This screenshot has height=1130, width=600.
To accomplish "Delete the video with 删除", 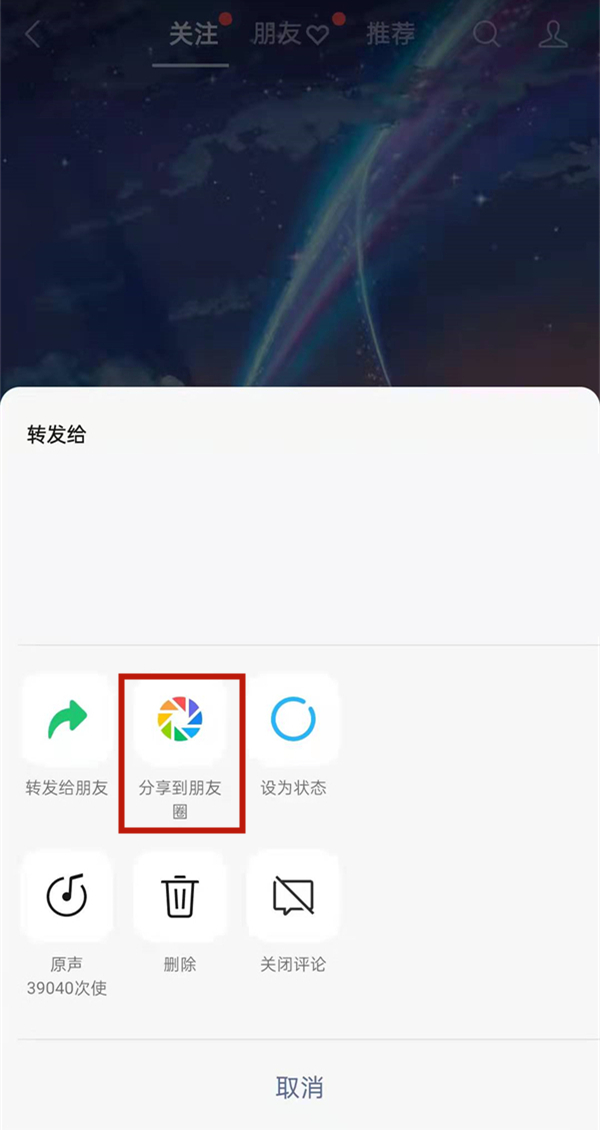I will tap(180, 896).
